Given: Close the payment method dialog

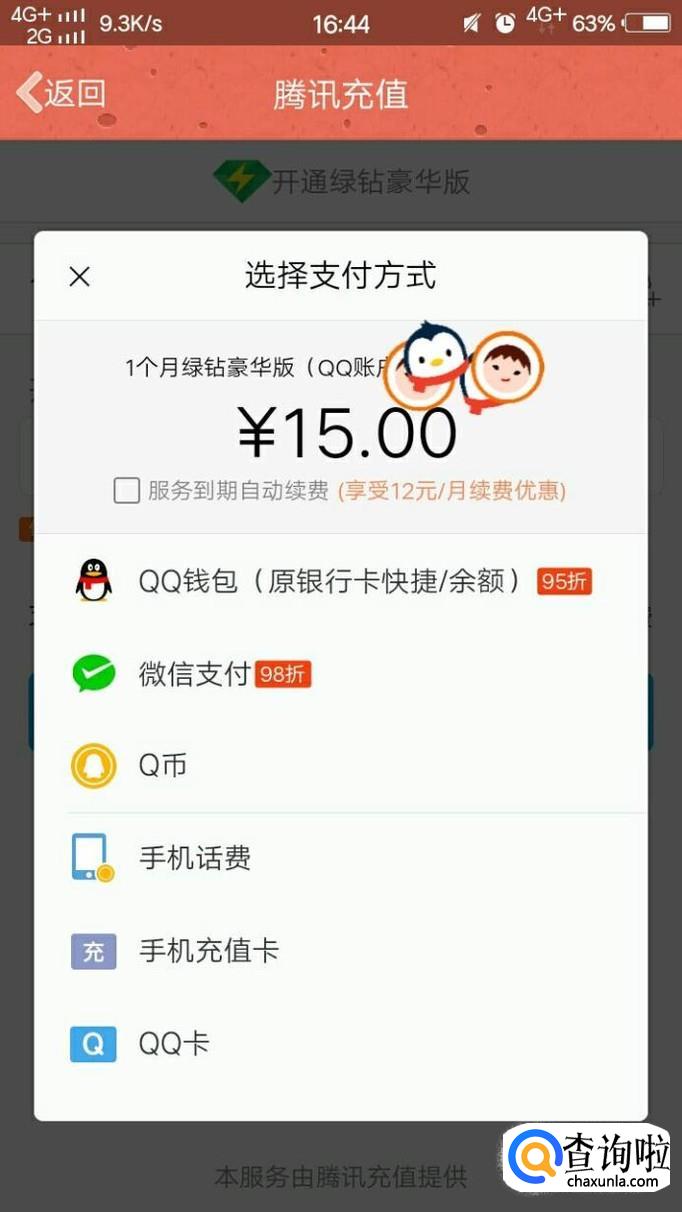Looking at the screenshot, I should [80, 277].
